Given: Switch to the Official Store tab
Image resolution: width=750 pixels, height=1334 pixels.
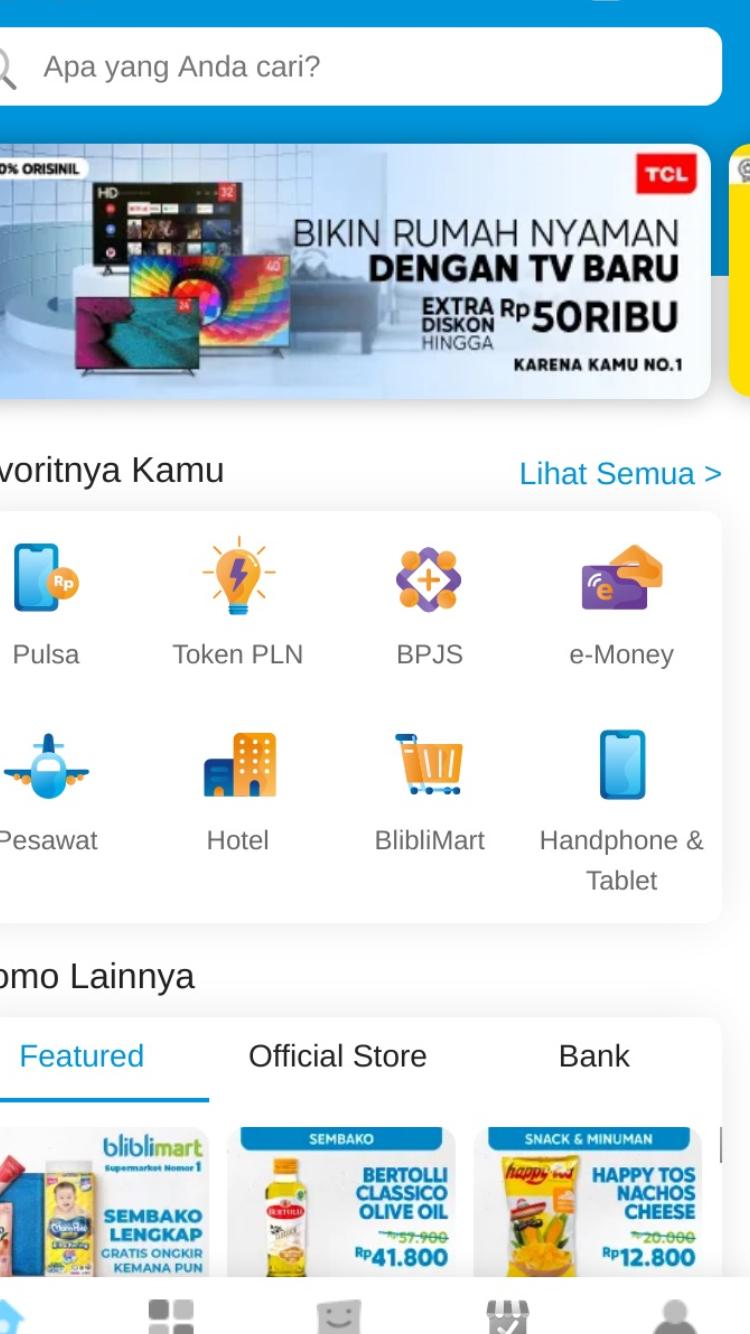Looking at the screenshot, I should pyautogui.click(x=338, y=1056).
